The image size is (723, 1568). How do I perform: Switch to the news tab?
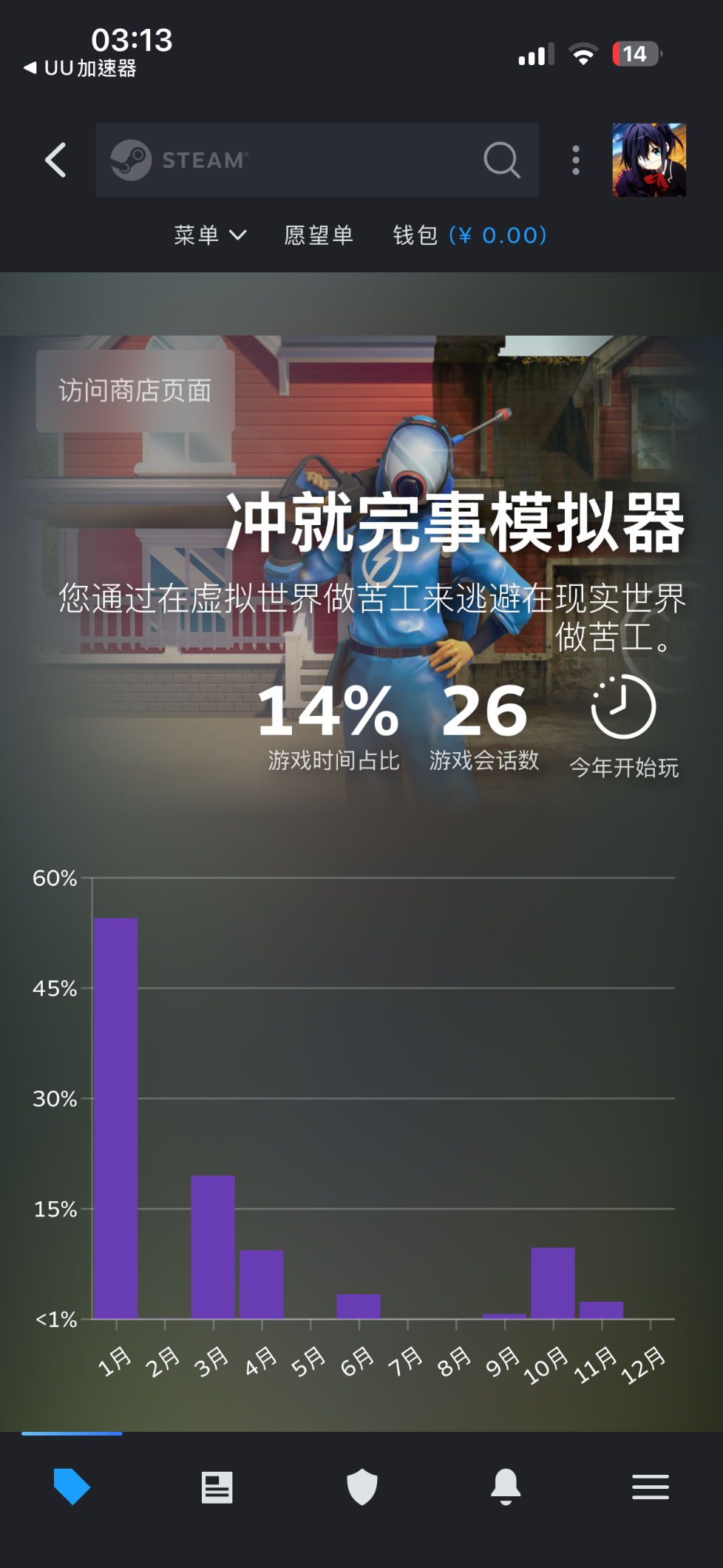click(217, 1487)
